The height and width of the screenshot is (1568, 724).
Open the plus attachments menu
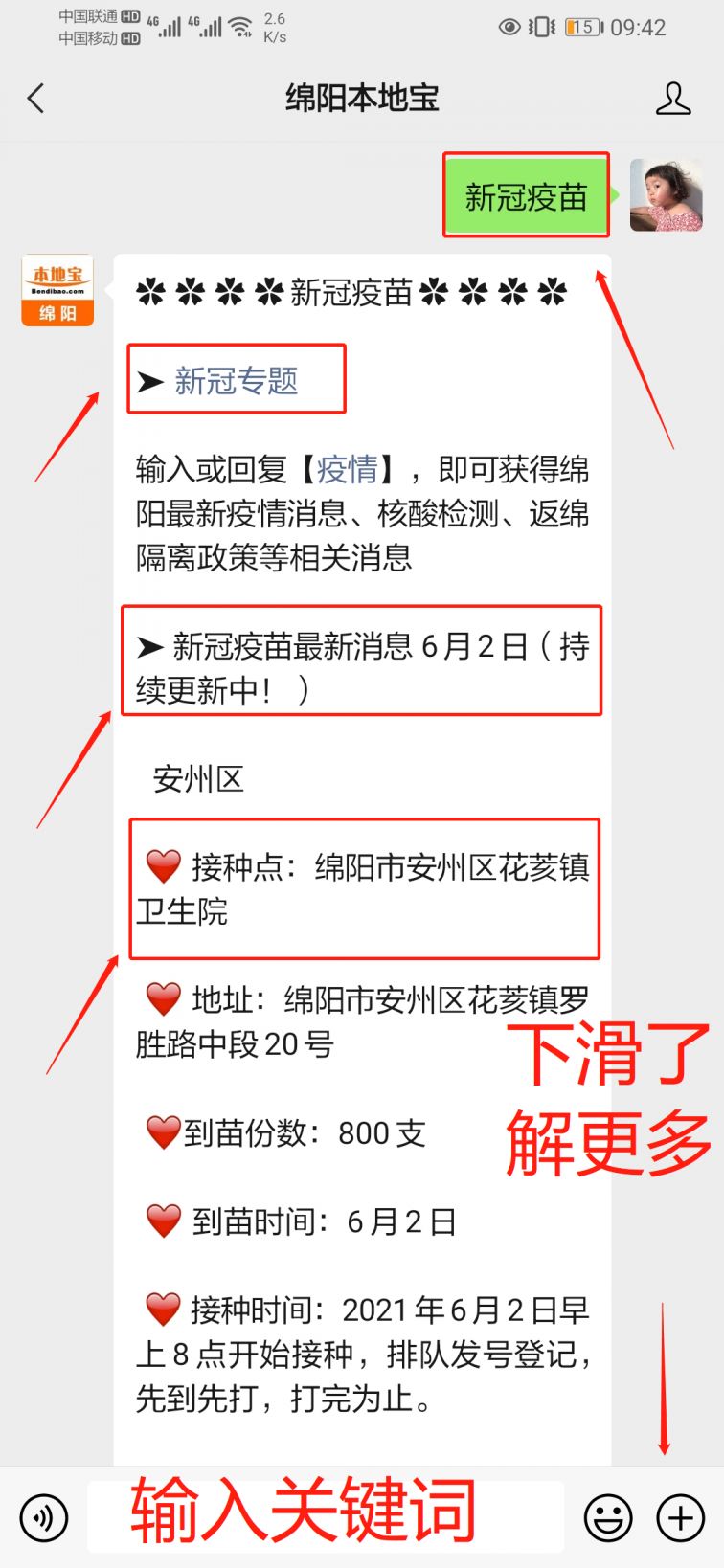pyautogui.click(x=680, y=1517)
